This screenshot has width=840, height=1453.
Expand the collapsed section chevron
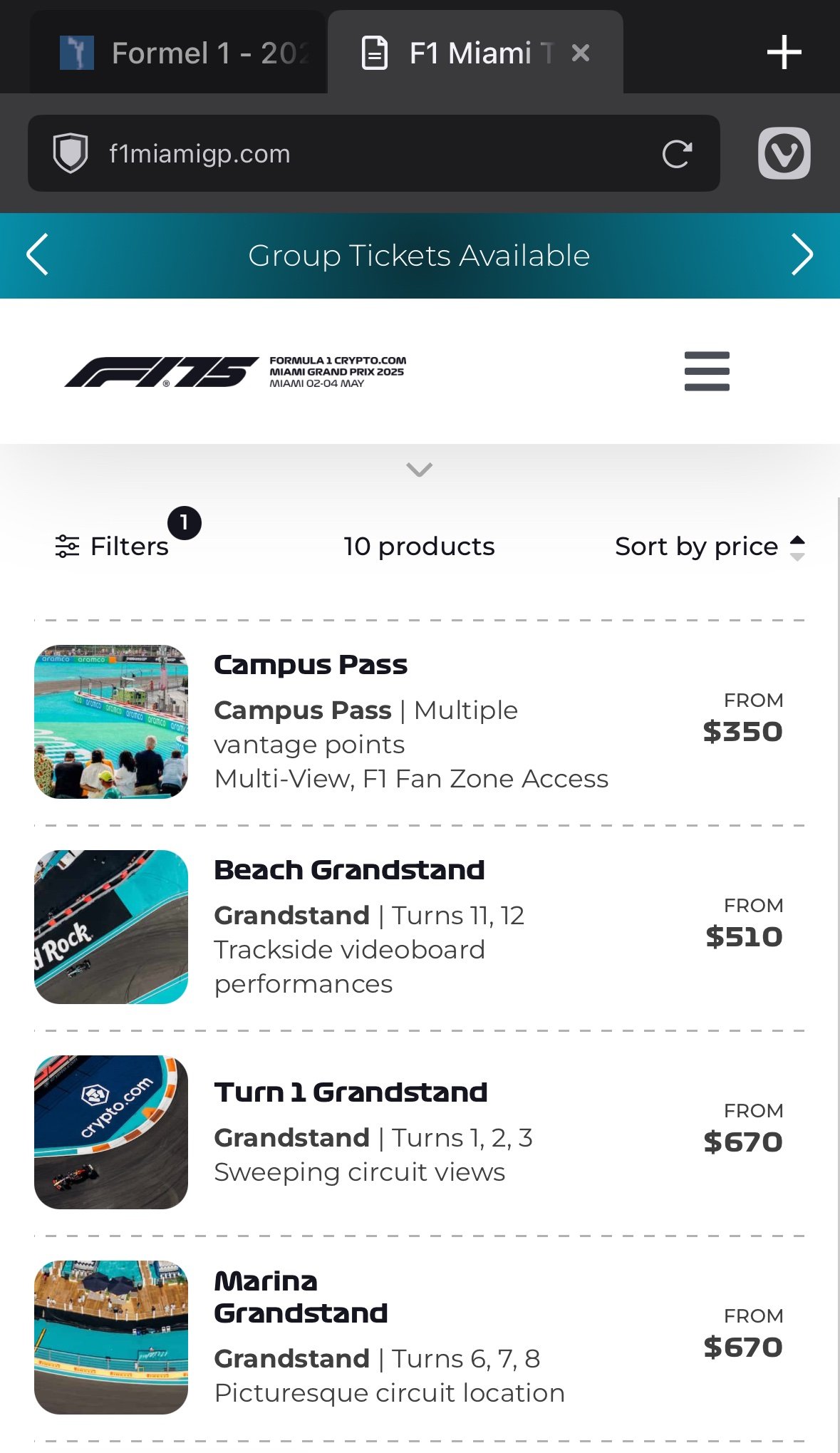click(x=419, y=470)
